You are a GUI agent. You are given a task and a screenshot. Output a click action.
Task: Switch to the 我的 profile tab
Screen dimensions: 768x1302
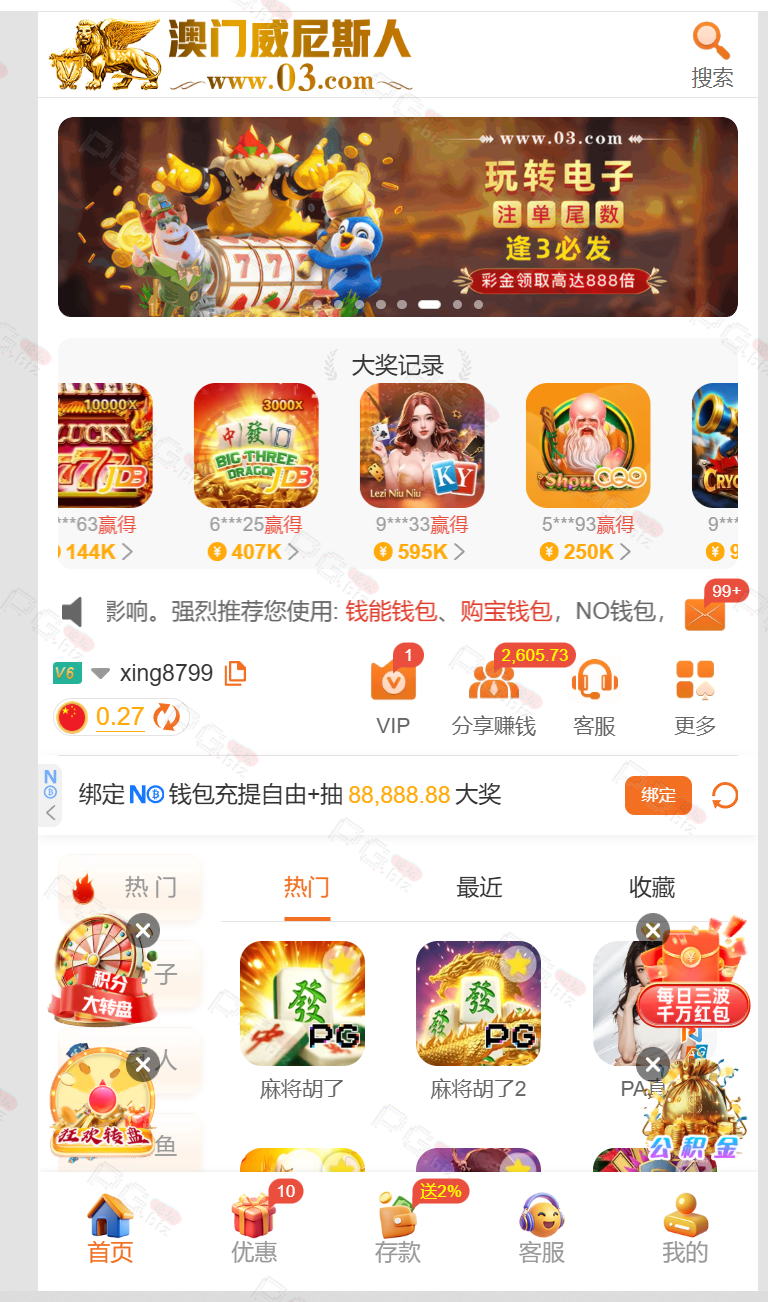(685, 1229)
